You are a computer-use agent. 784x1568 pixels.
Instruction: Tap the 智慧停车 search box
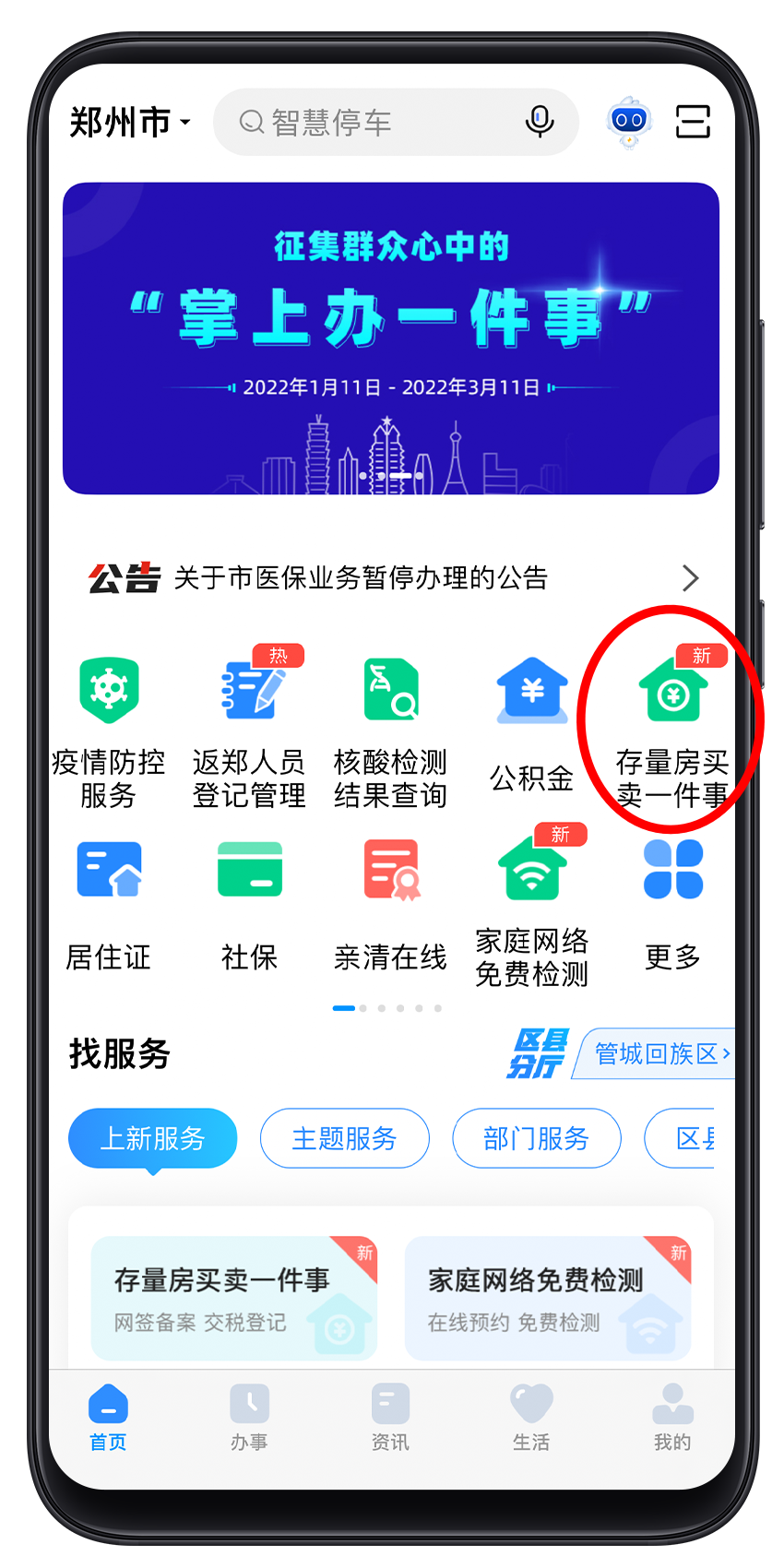[x=369, y=122]
